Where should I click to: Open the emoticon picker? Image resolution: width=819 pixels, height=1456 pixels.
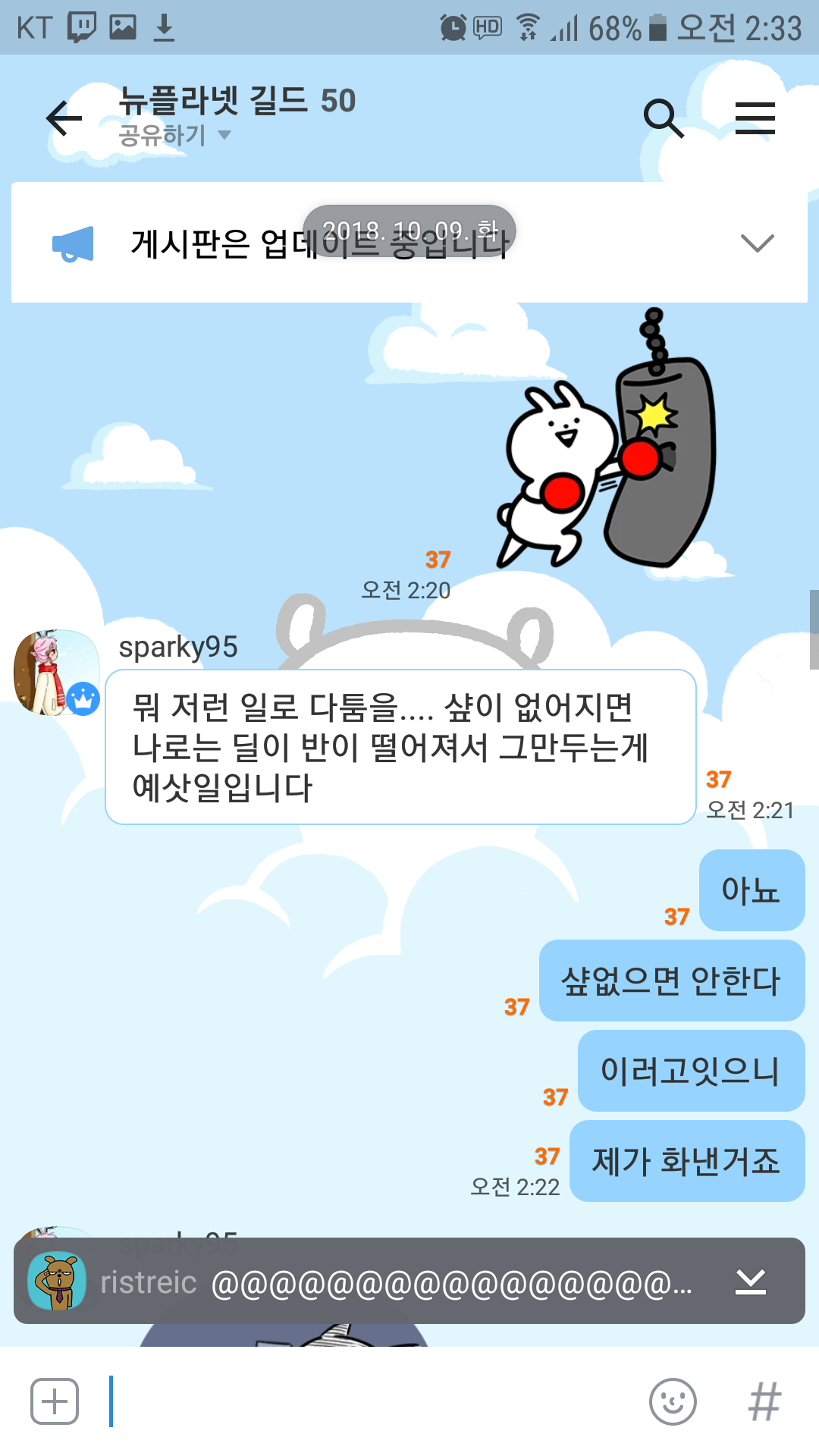(673, 1401)
